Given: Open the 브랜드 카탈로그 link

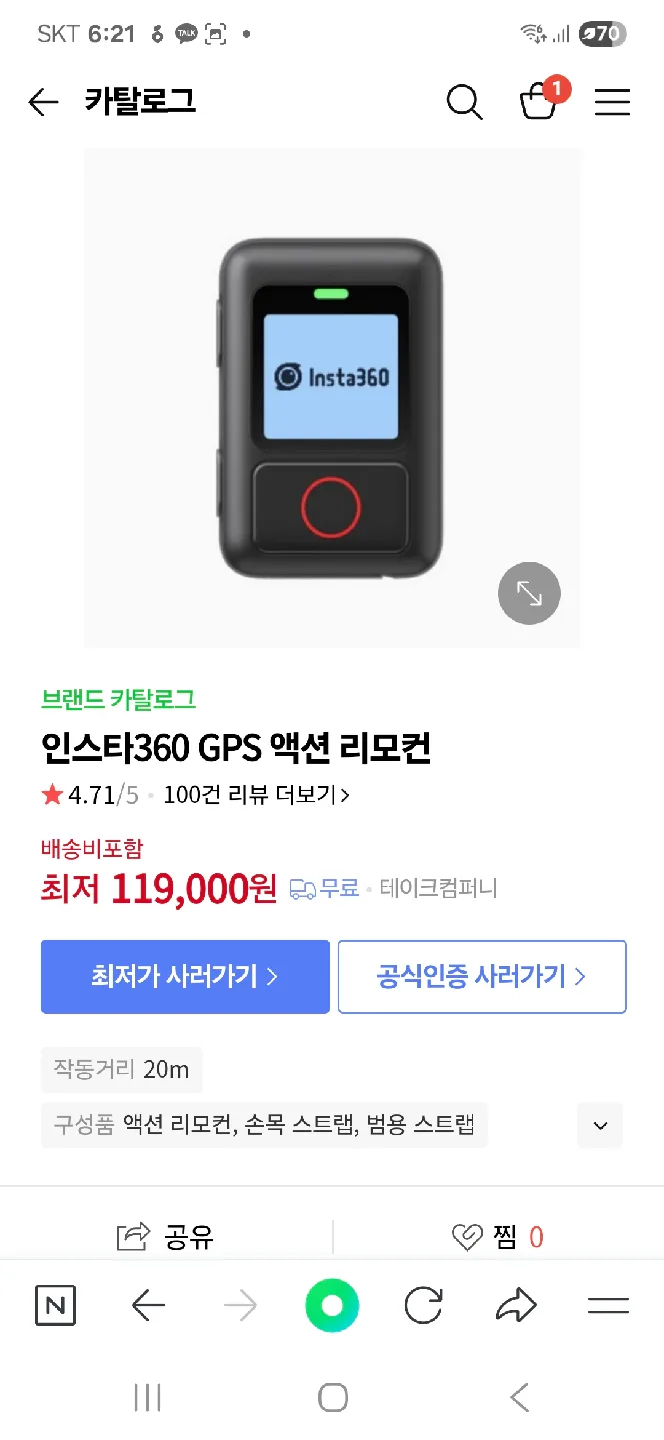Looking at the screenshot, I should pyautogui.click(x=118, y=699).
